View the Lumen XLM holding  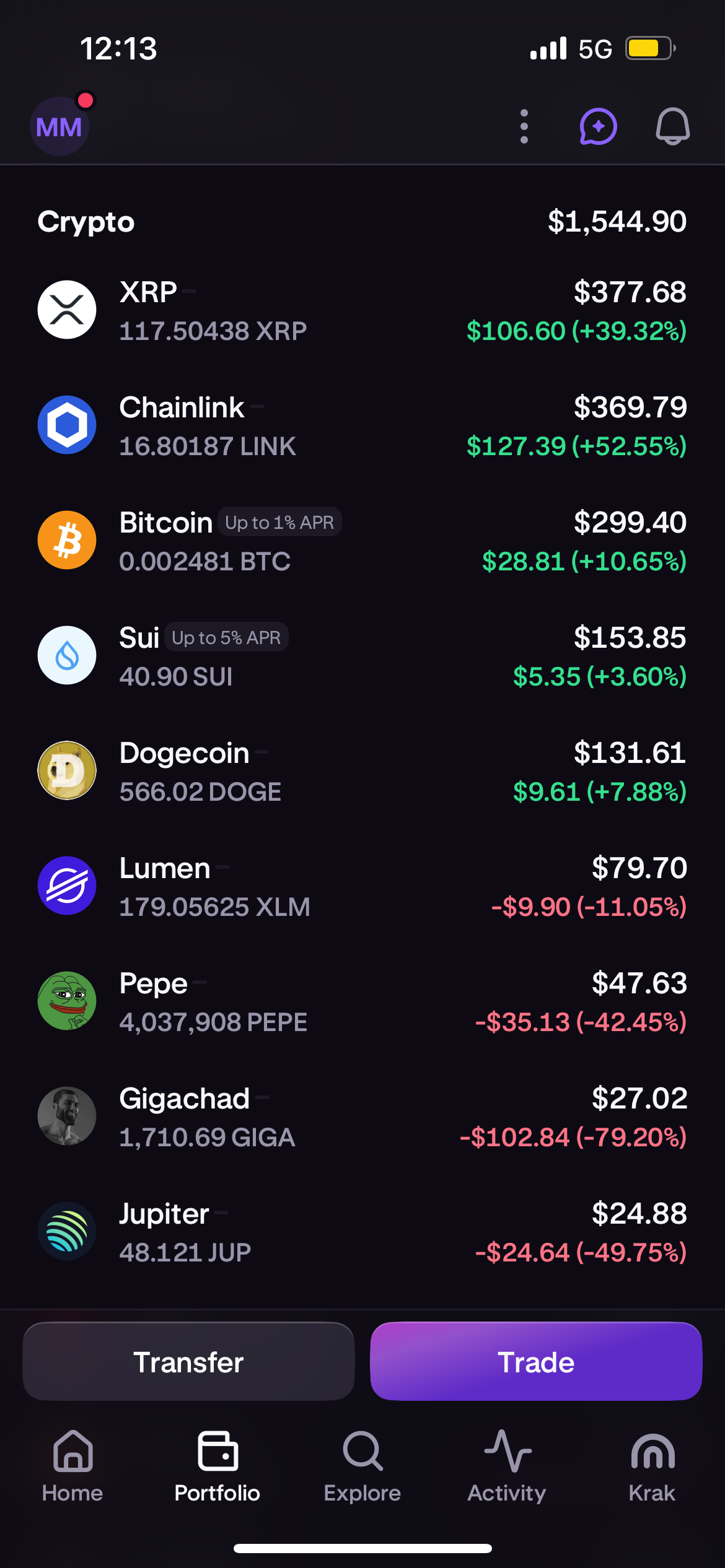362,886
